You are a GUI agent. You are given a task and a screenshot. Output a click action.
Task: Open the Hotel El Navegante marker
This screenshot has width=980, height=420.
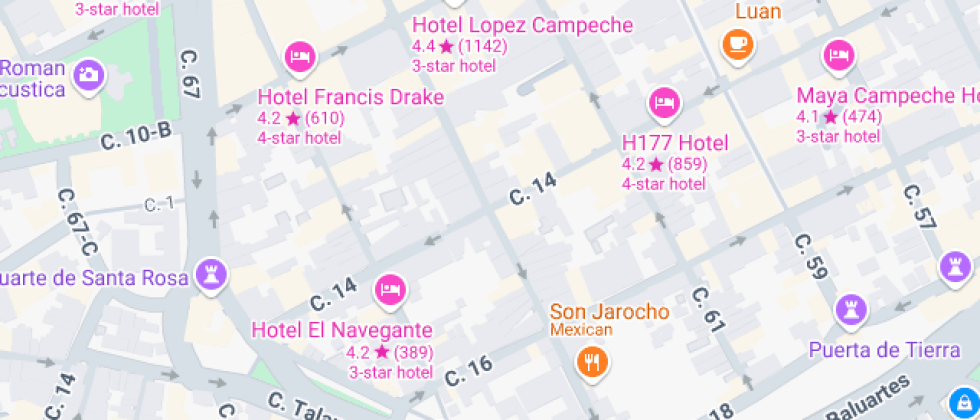[x=389, y=291]
